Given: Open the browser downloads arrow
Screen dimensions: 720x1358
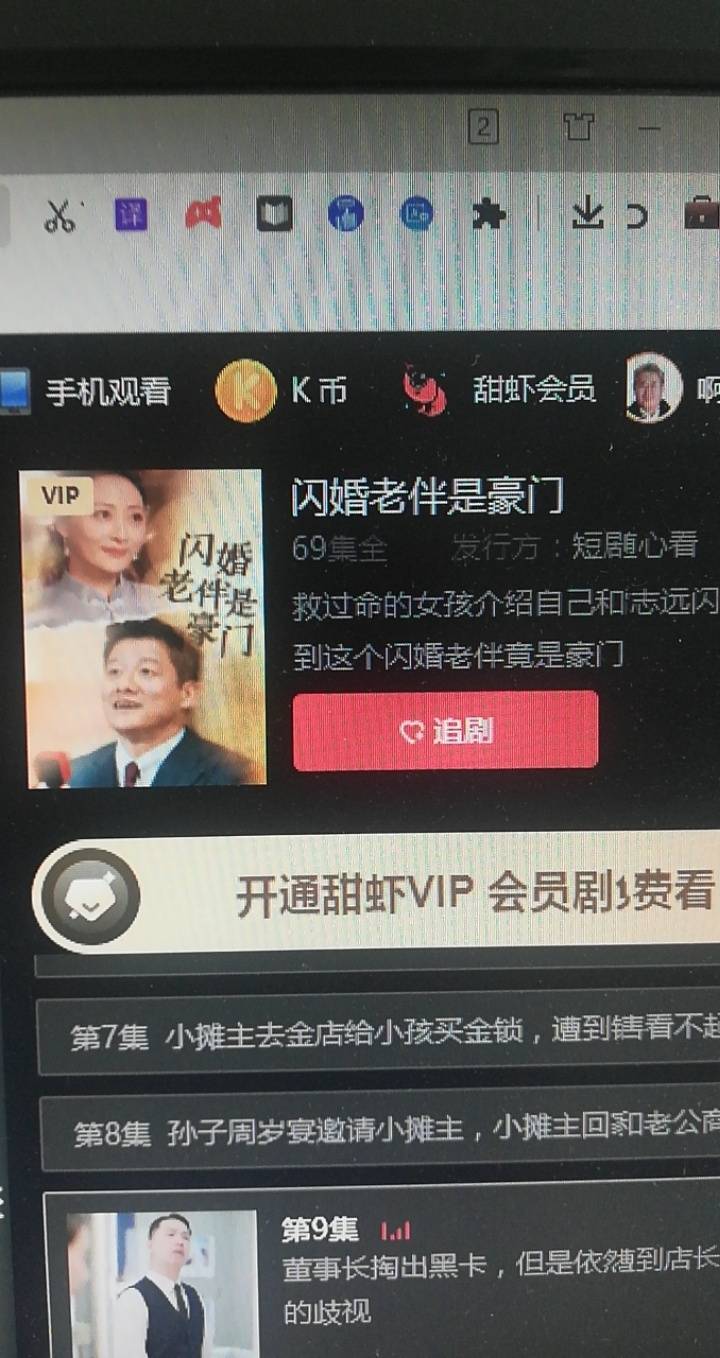Looking at the screenshot, I should click(587, 214).
